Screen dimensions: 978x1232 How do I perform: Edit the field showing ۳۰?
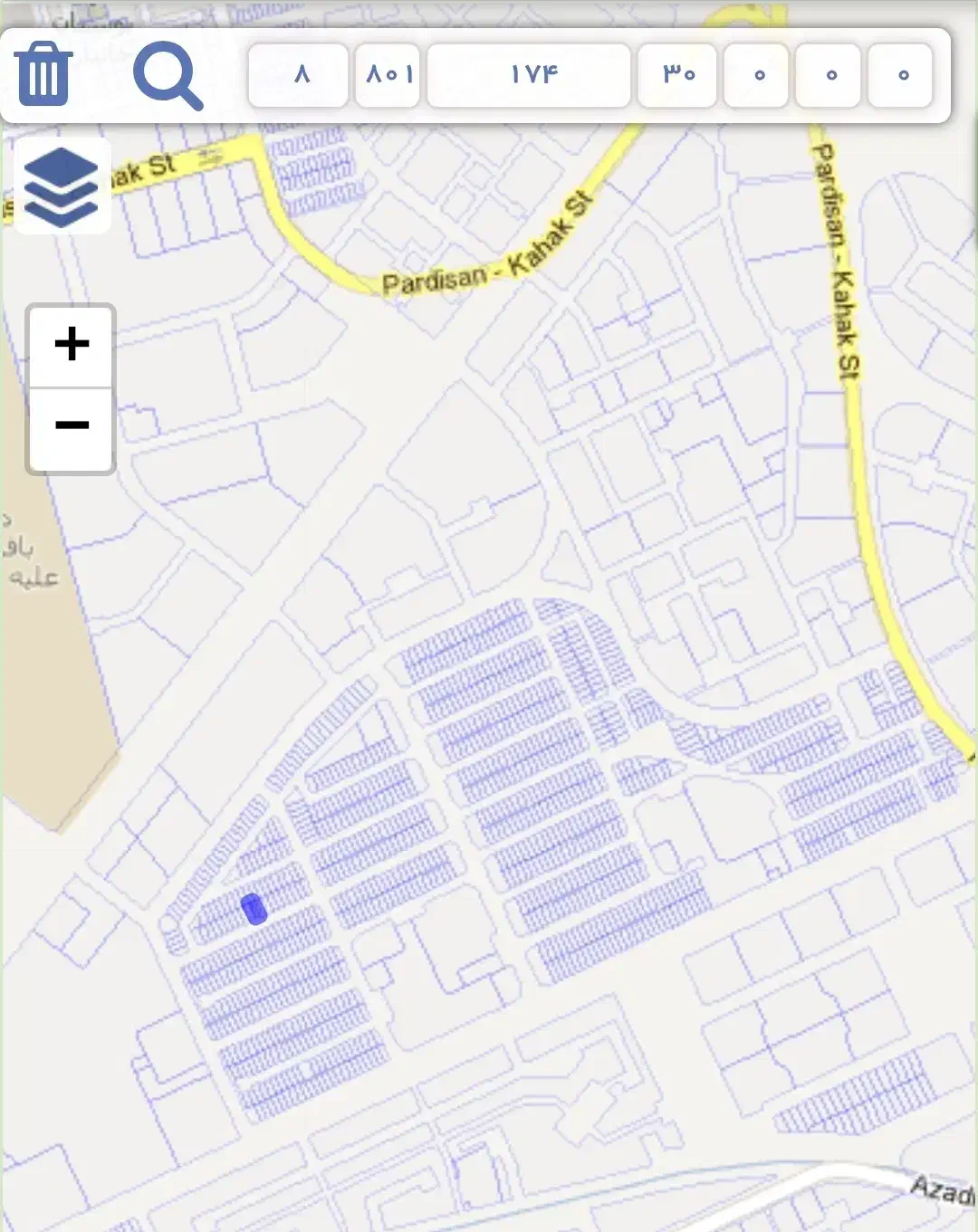coord(677,75)
